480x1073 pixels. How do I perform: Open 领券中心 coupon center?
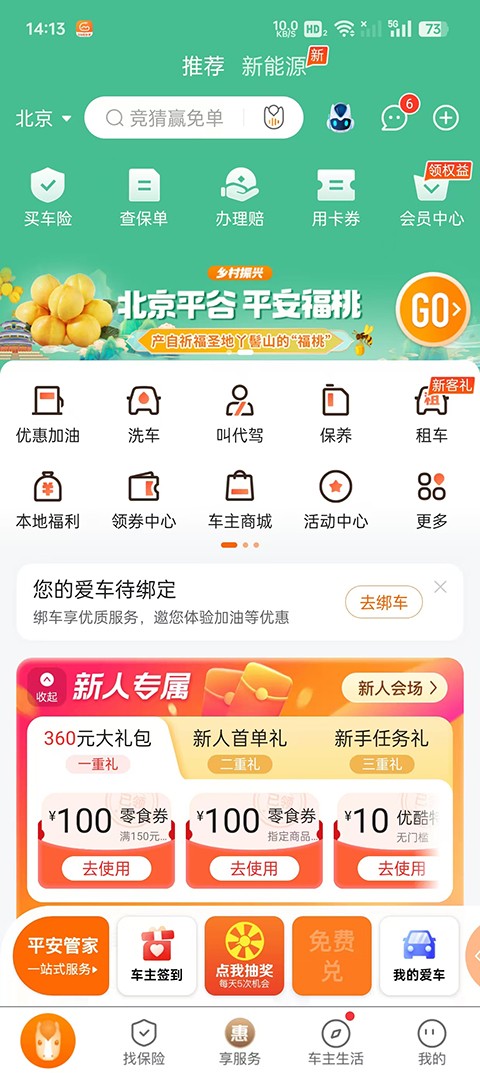(x=144, y=500)
